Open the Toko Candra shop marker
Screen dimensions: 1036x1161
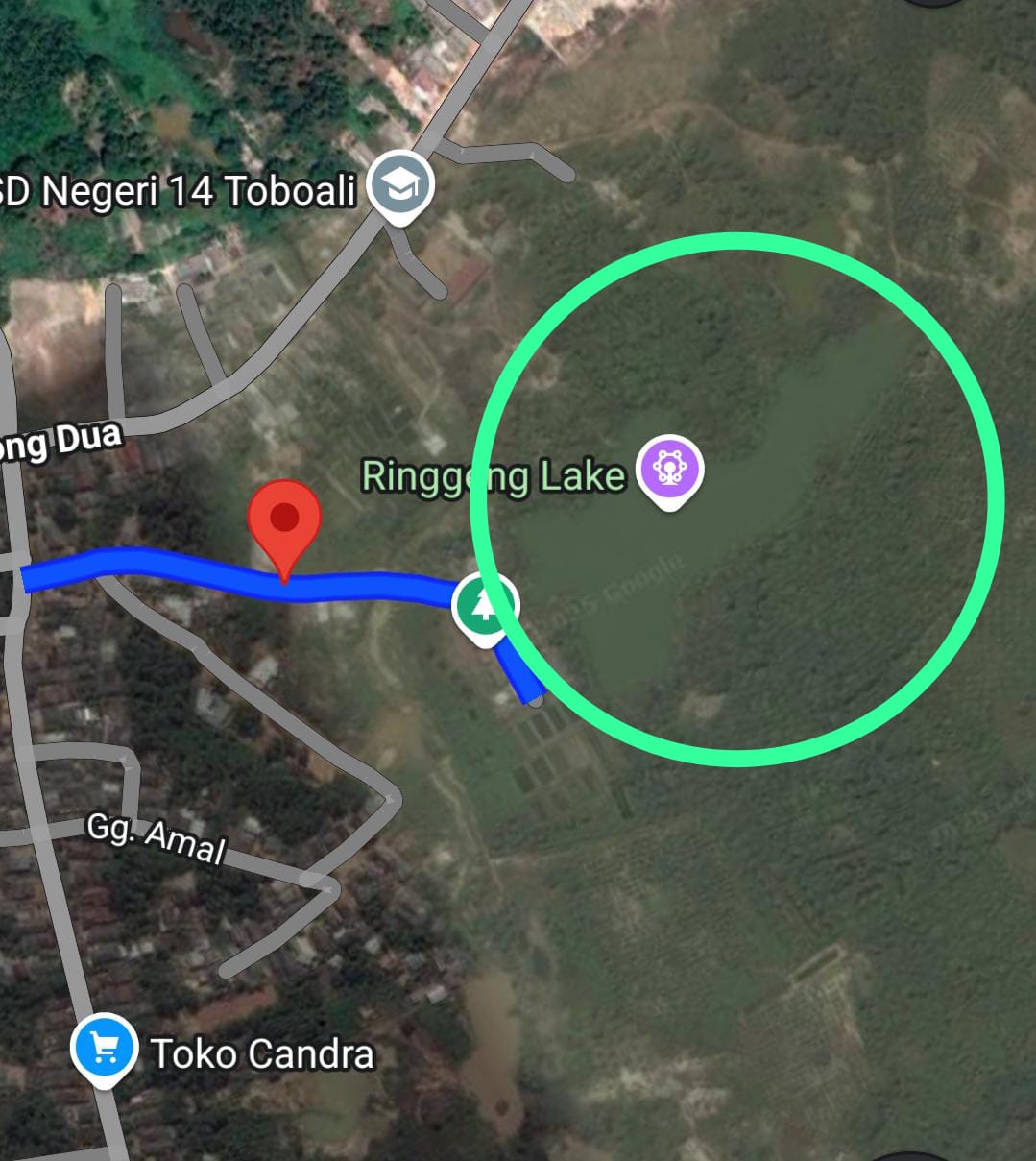105,1048
